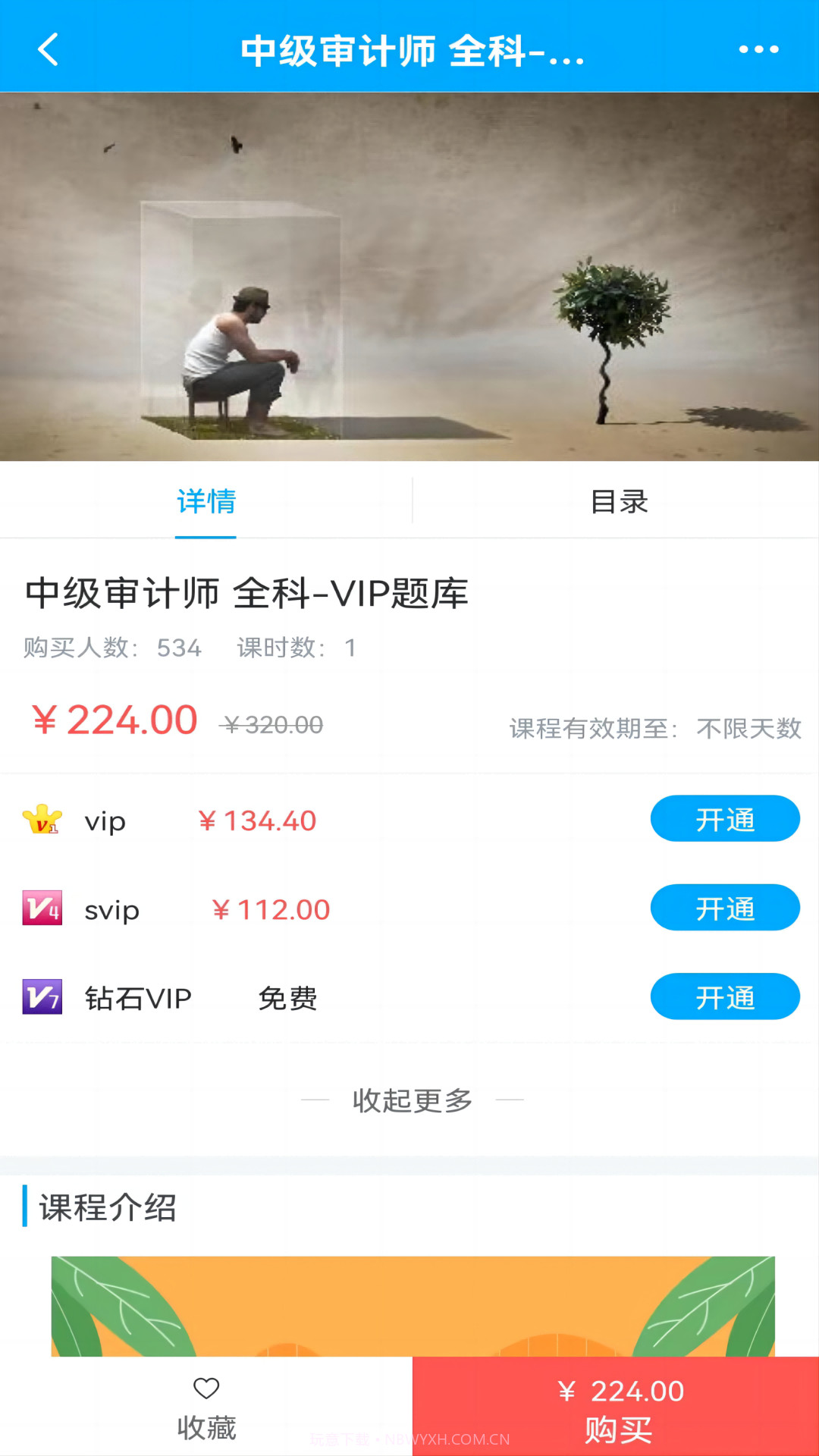819x1456 pixels.
Task: Tap the yellow vip badge icon
Action: [42, 820]
